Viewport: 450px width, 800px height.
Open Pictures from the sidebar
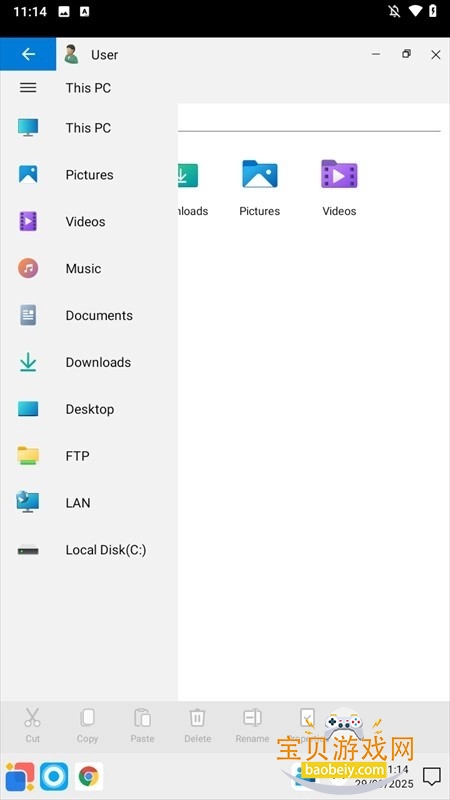click(89, 174)
